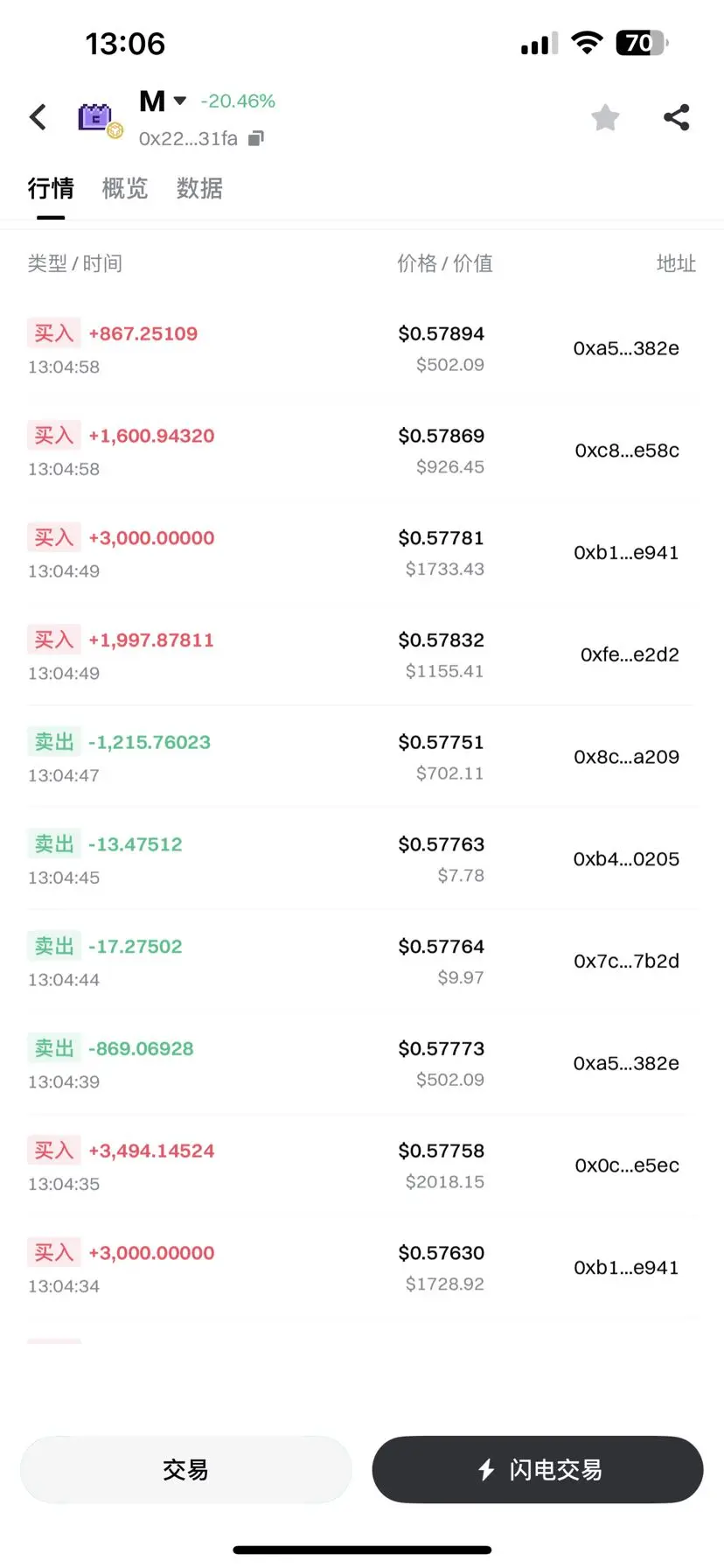
Task: Switch to the 数据 tab
Action: 199,188
